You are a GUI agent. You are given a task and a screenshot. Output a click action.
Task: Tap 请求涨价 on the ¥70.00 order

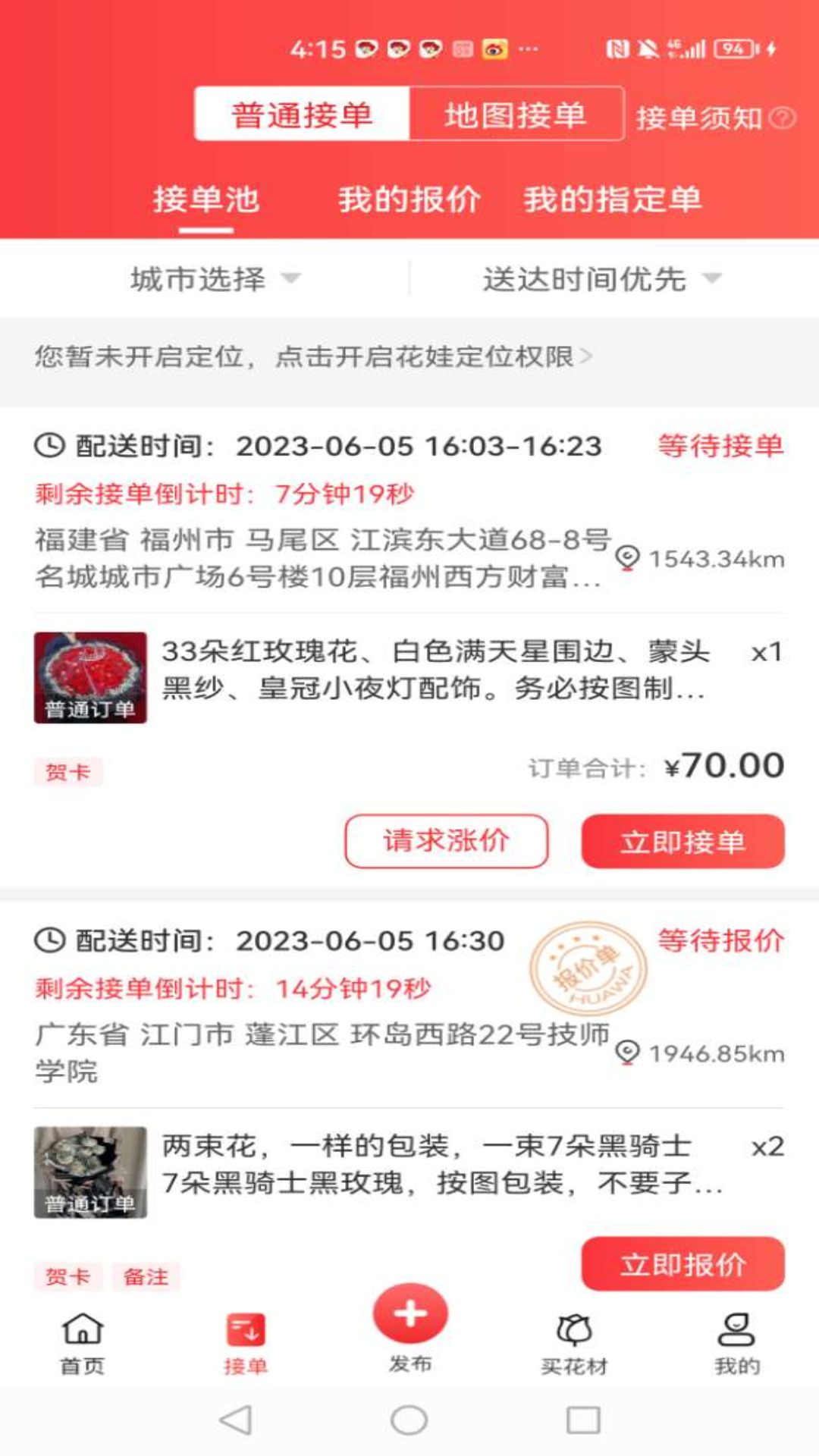point(446,841)
